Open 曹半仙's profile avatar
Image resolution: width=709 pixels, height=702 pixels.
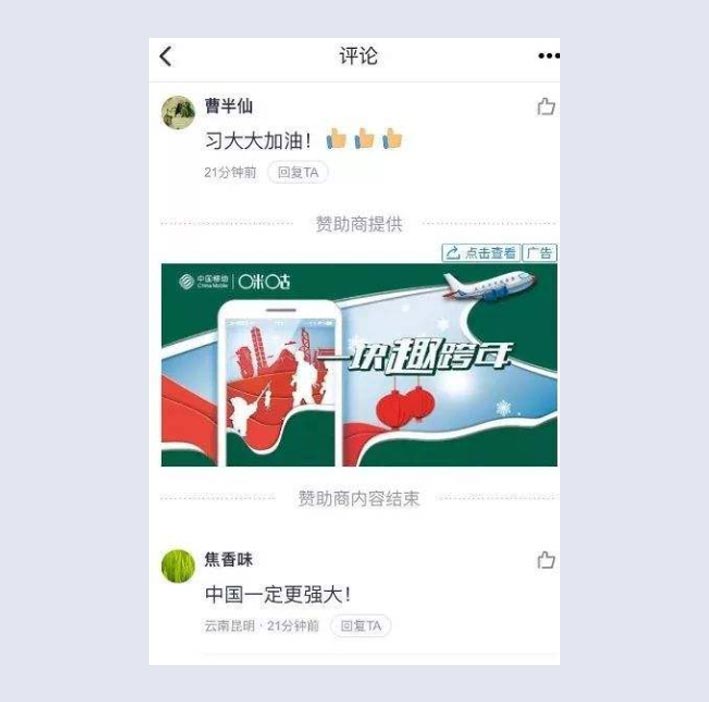pyautogui.click(x=178, y=113)
